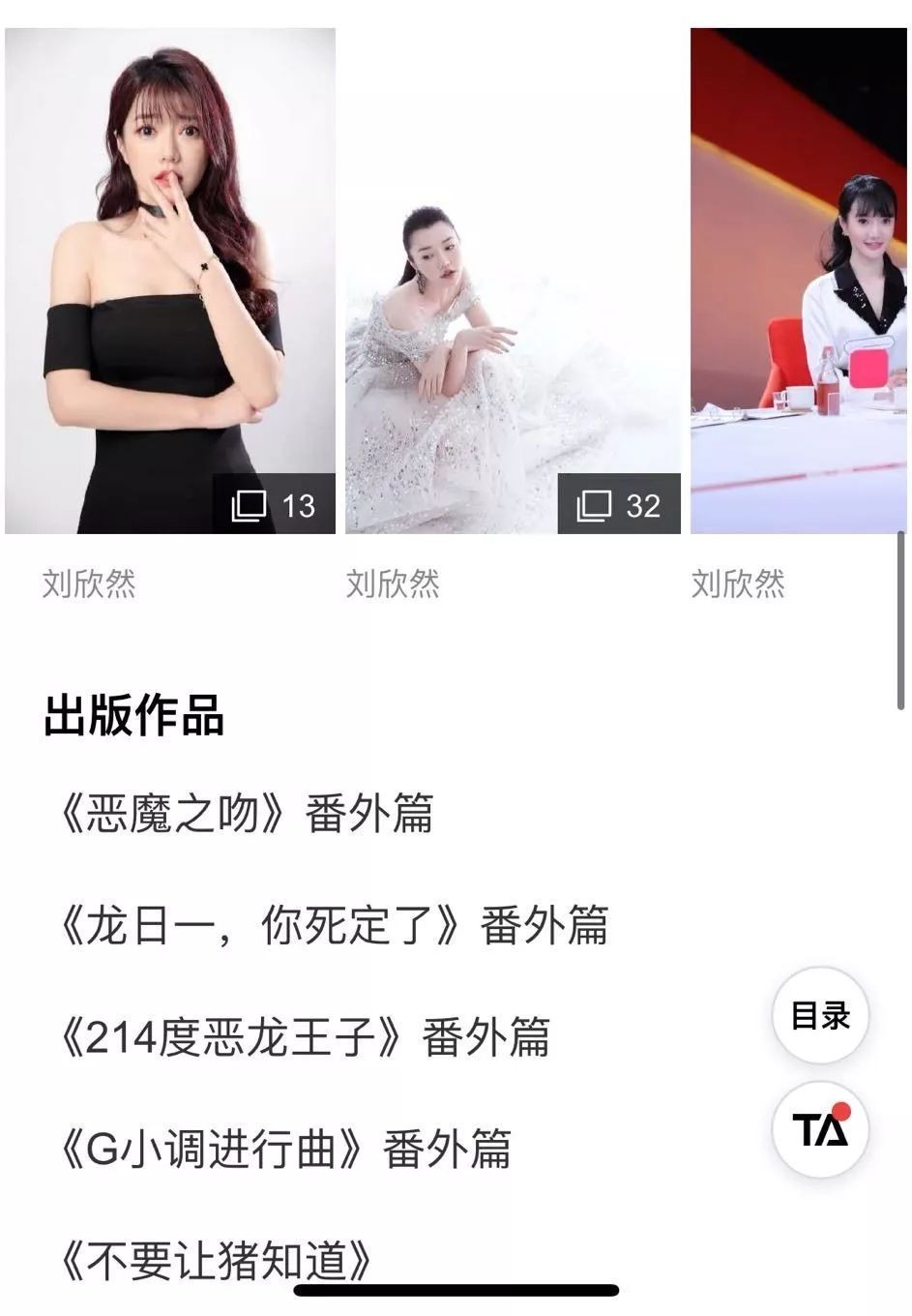
Task: Open the partly visible third photo album
Action: (799, 281)
